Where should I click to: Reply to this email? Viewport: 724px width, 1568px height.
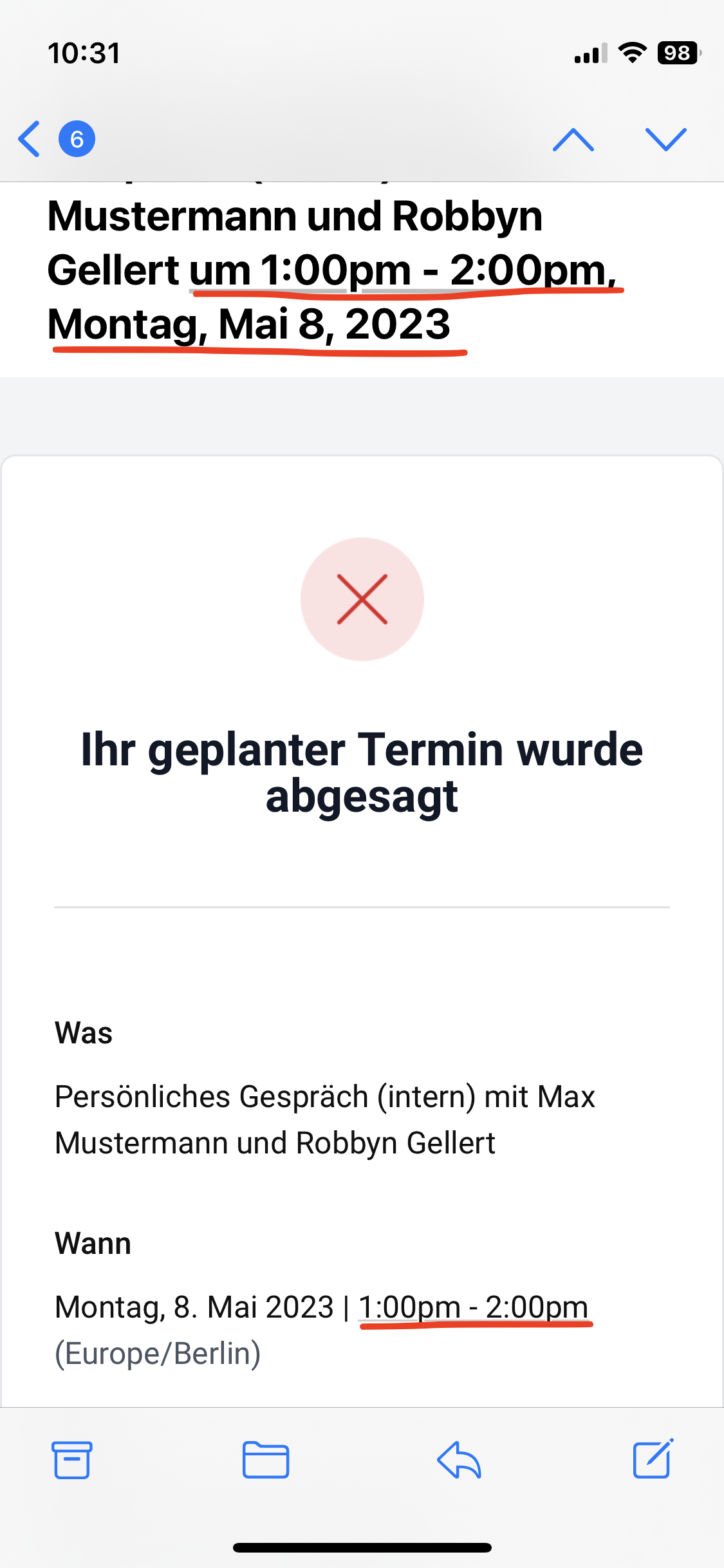(x=459, y=1459)
